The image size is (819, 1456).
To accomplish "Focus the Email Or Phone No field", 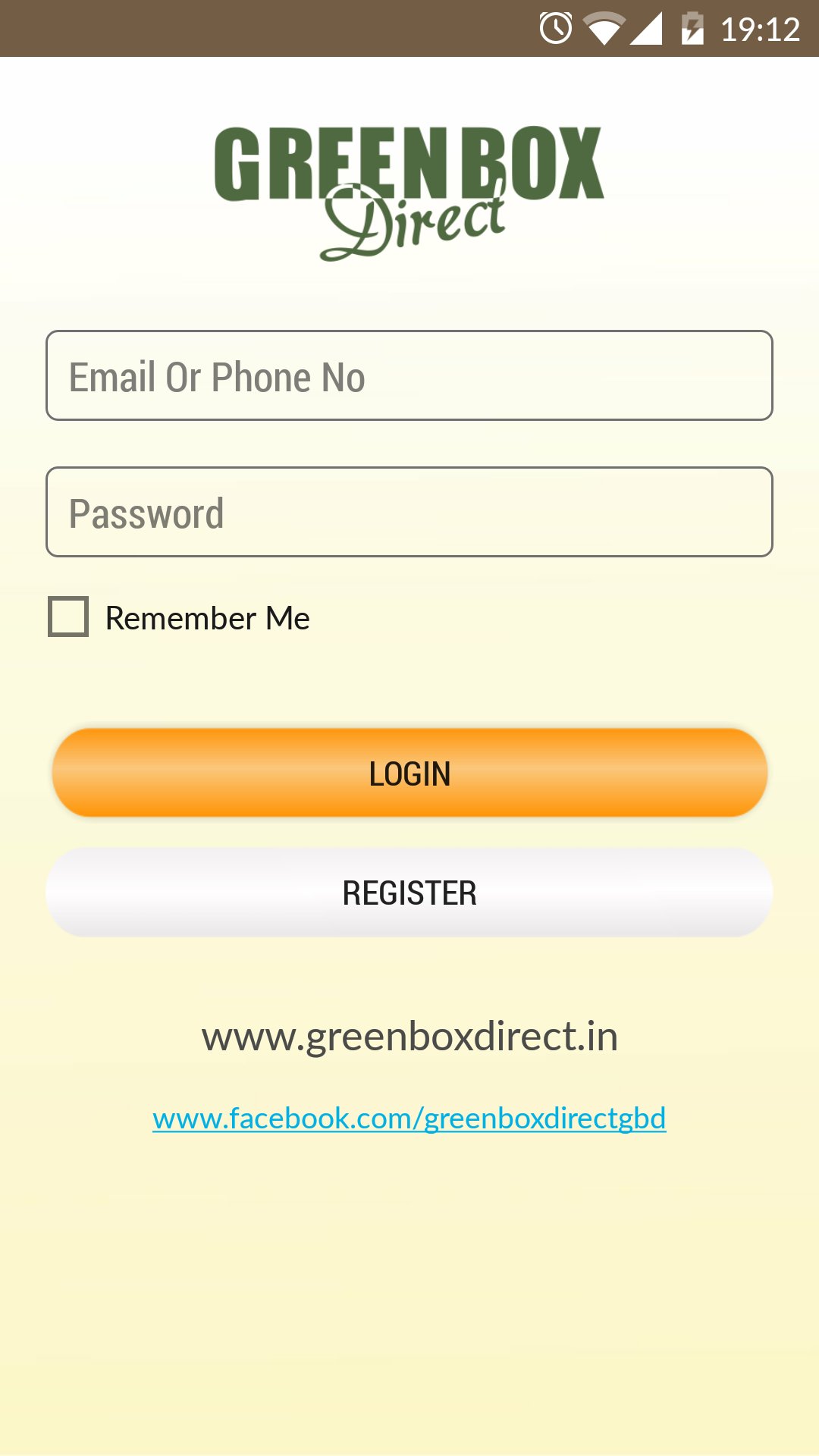I will tap(409, 375).
